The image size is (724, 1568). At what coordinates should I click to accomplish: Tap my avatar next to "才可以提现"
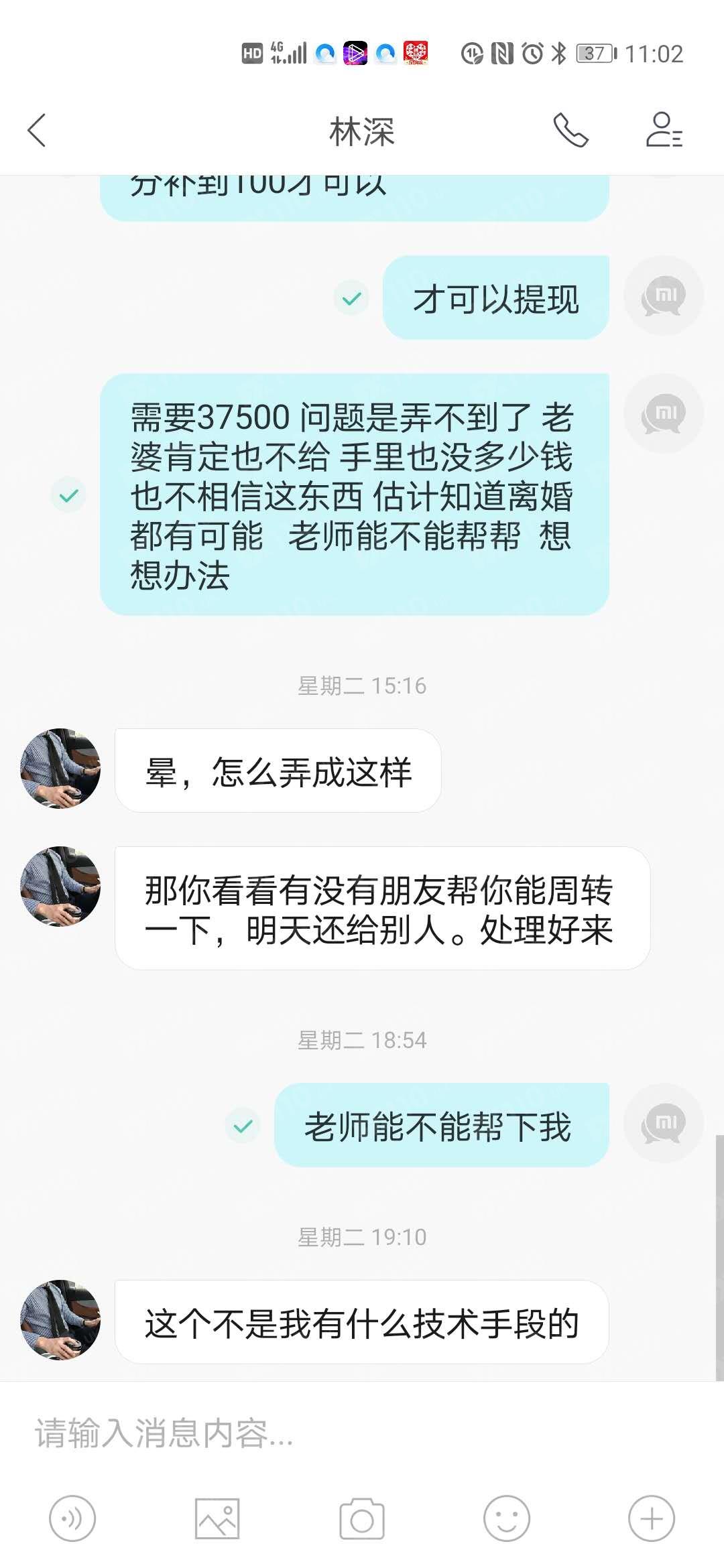(x=663, y=296)
